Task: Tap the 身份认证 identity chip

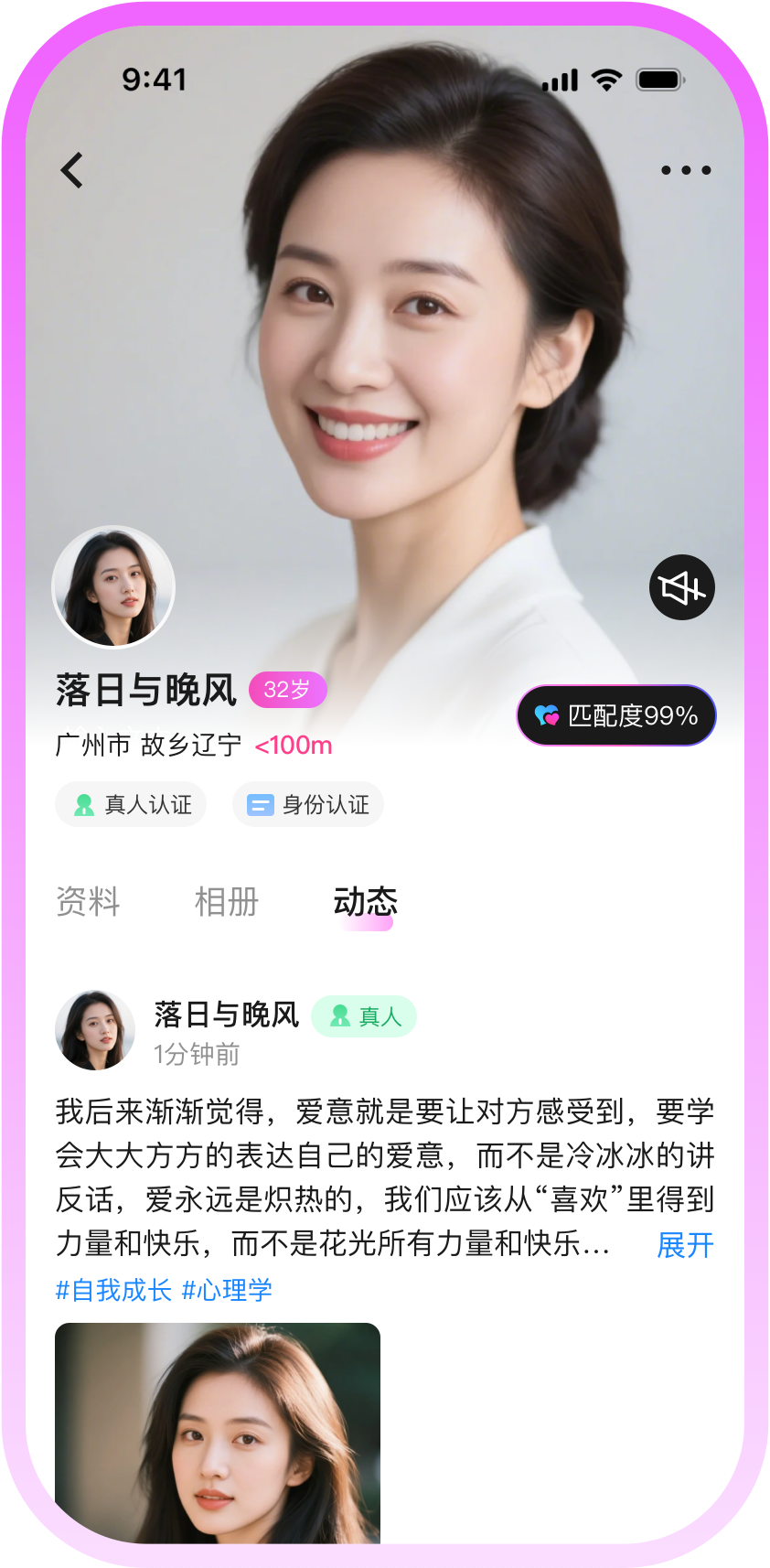Action: click(x=308, y=804)
